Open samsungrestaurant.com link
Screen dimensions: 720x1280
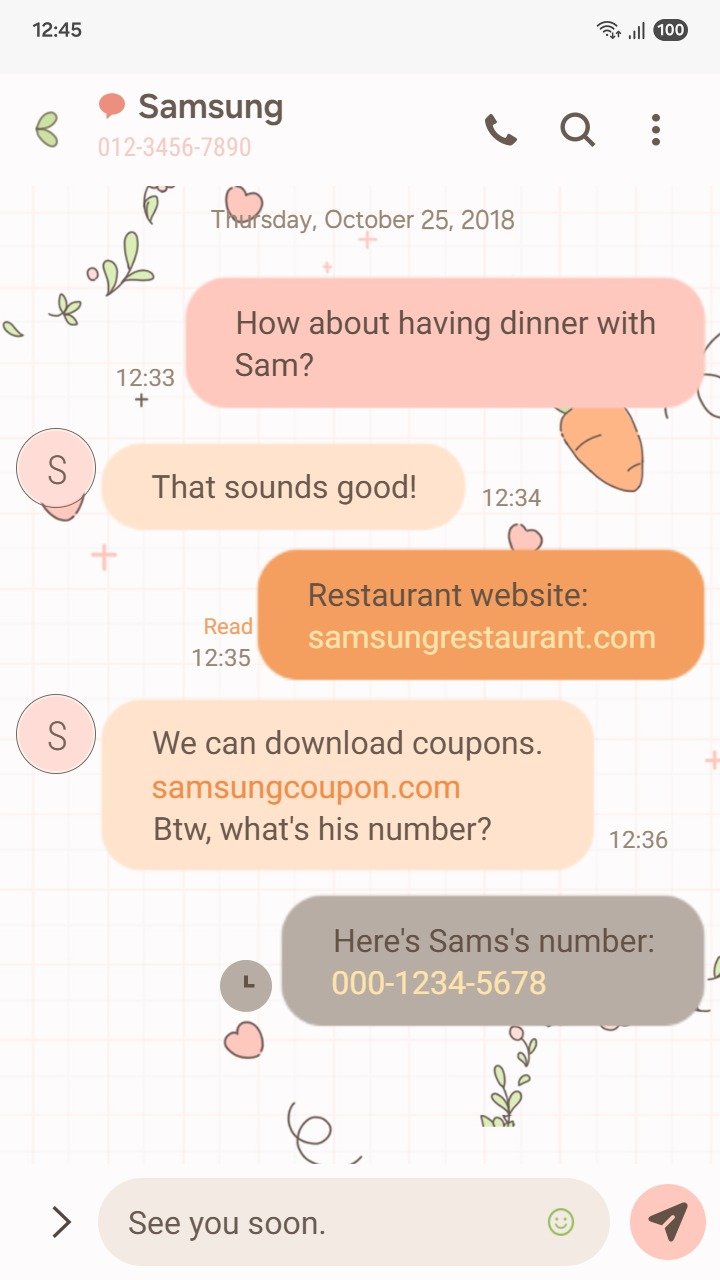click(481, 637)
